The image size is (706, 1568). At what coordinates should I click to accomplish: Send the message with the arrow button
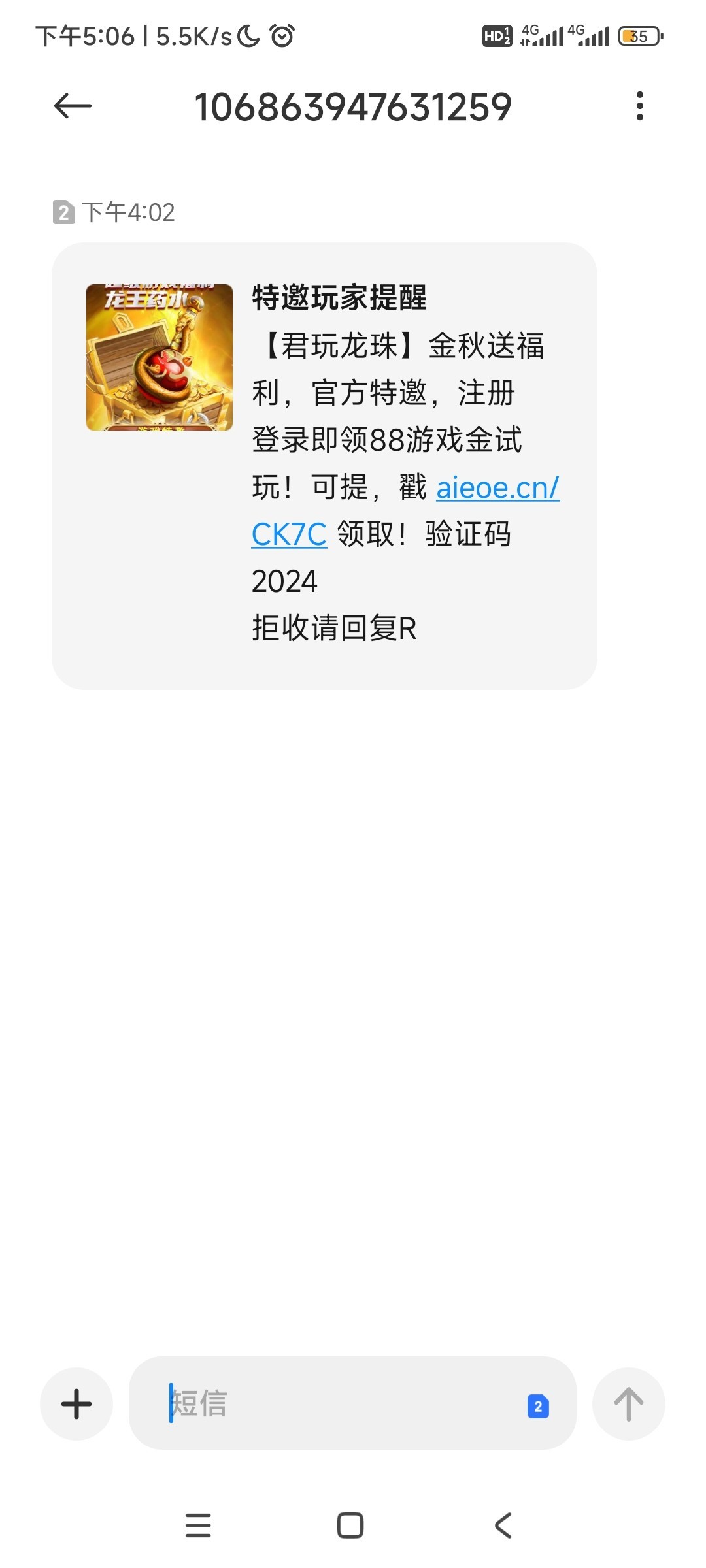[x=628, y=1404]
